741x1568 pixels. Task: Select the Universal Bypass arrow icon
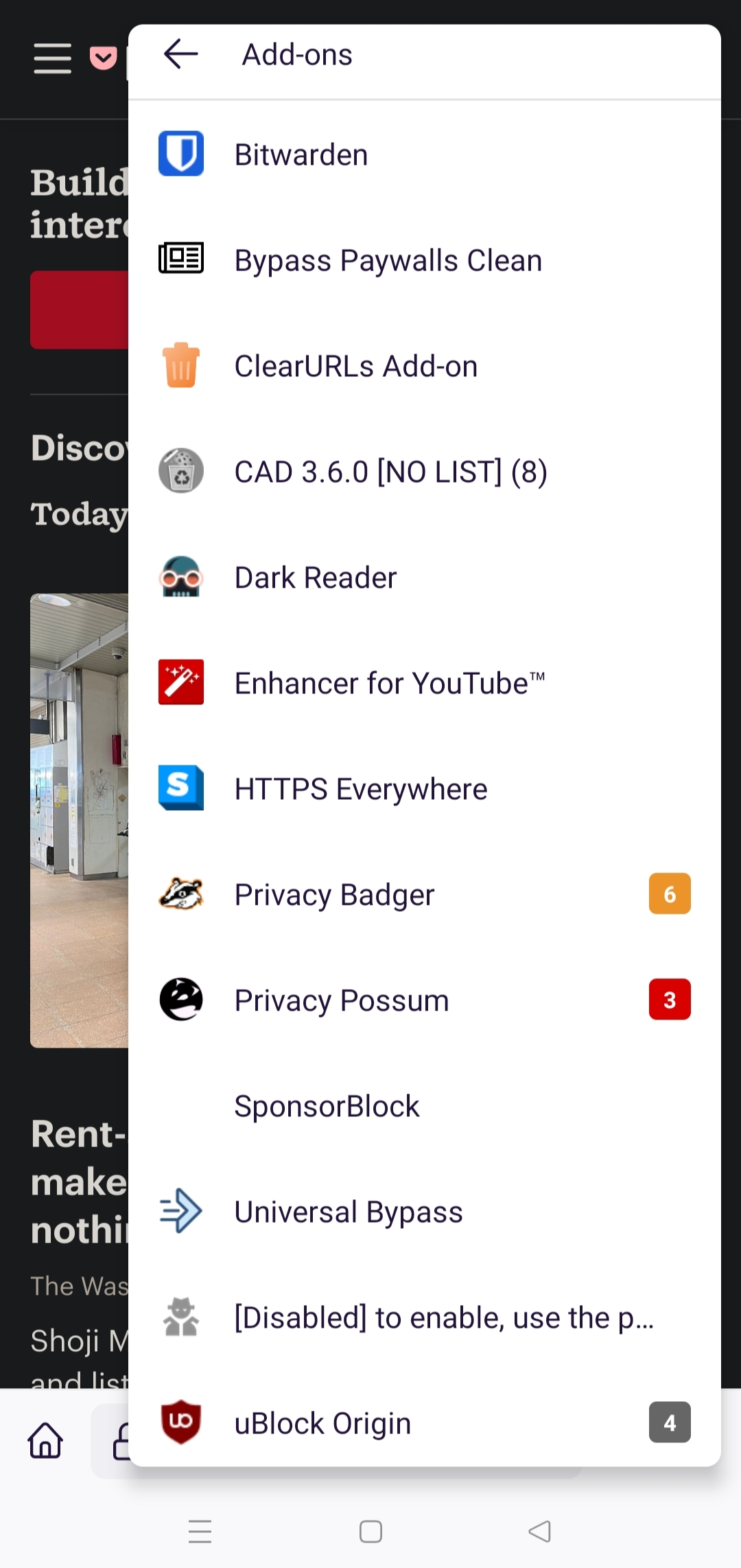point(180,1211)
